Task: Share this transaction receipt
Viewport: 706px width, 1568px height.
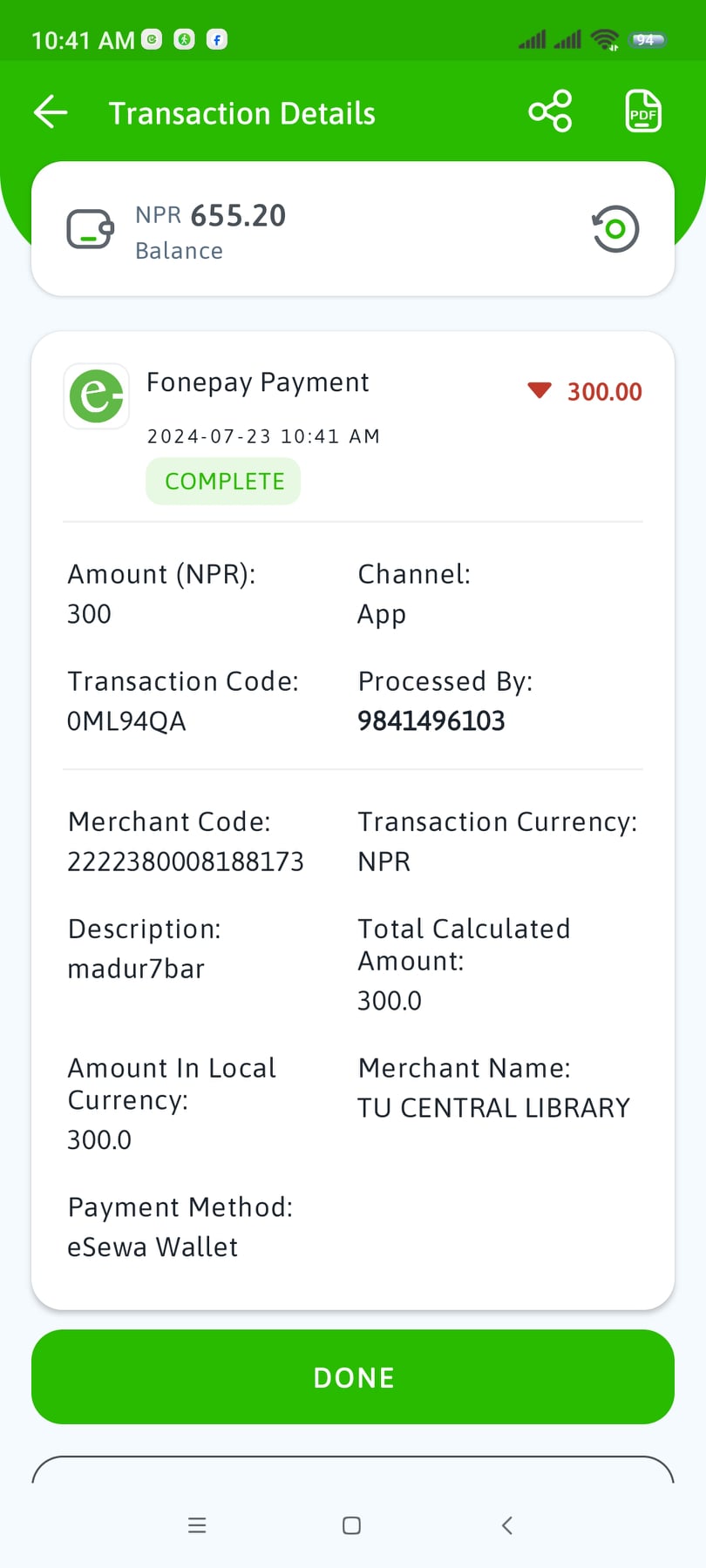Action: 550,112
